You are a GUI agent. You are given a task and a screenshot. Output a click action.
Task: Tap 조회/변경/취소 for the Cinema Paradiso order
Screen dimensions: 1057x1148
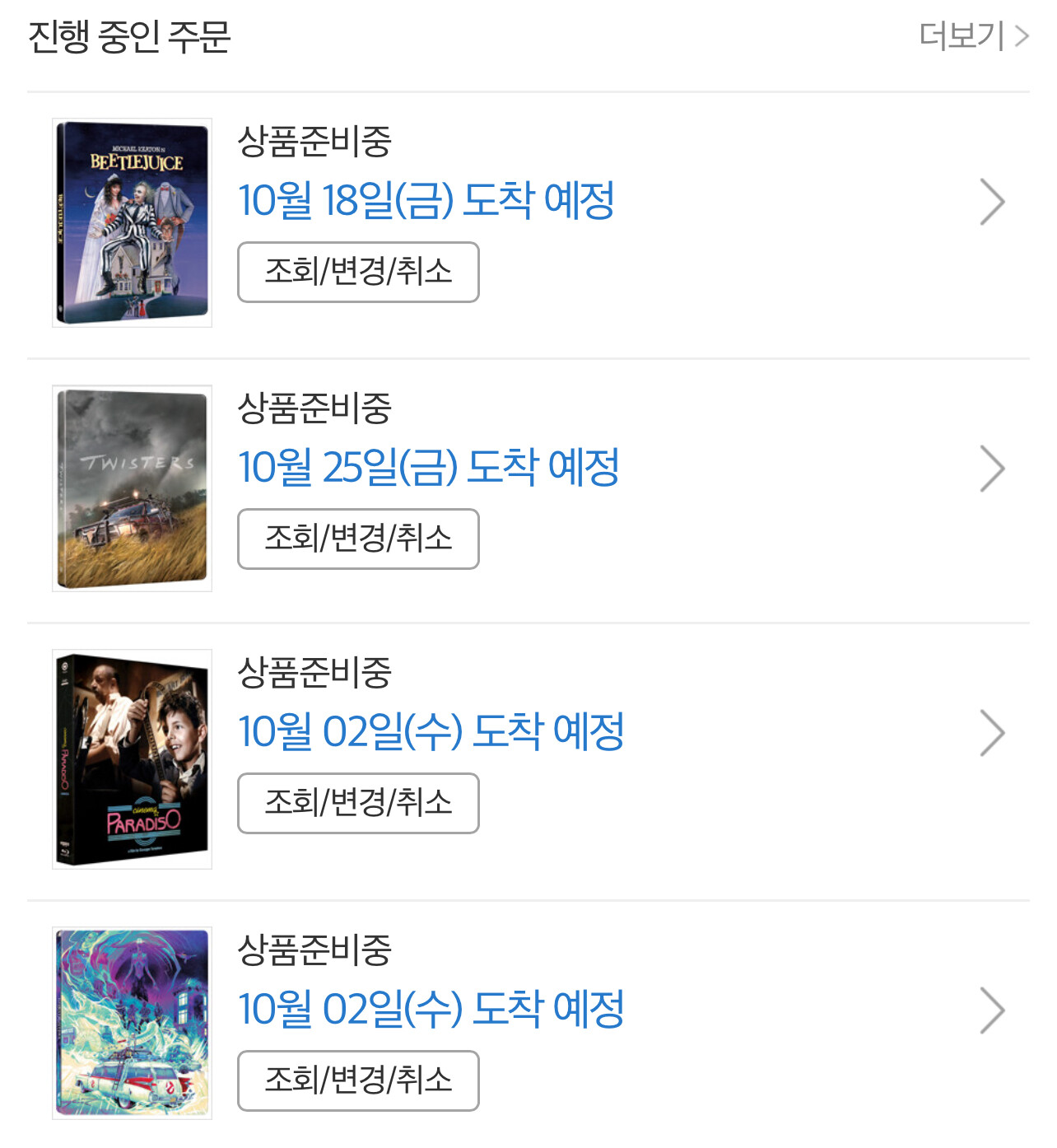358,803
